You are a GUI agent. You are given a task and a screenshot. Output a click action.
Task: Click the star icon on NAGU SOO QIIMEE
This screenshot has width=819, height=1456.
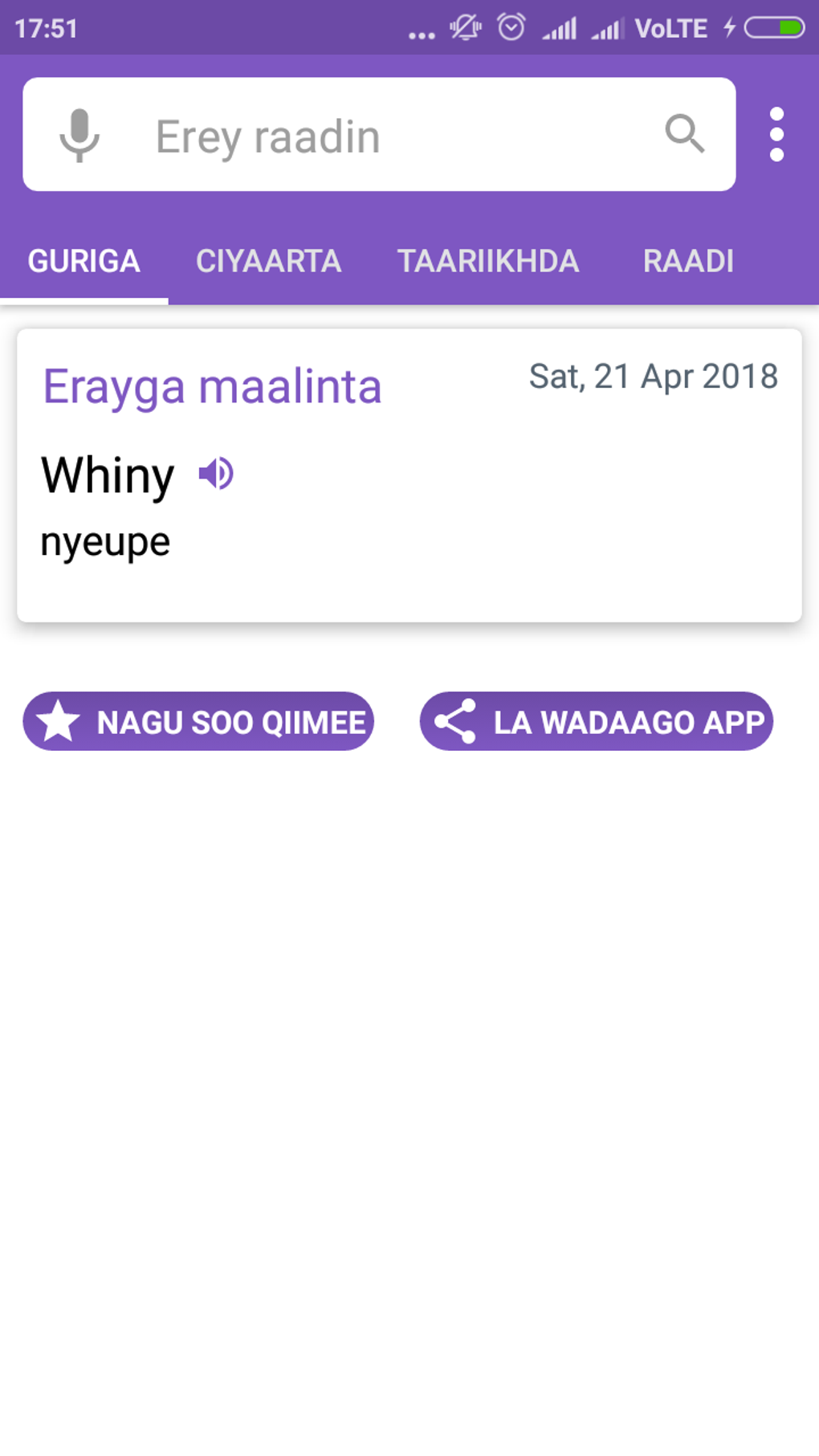coord(61,721)
